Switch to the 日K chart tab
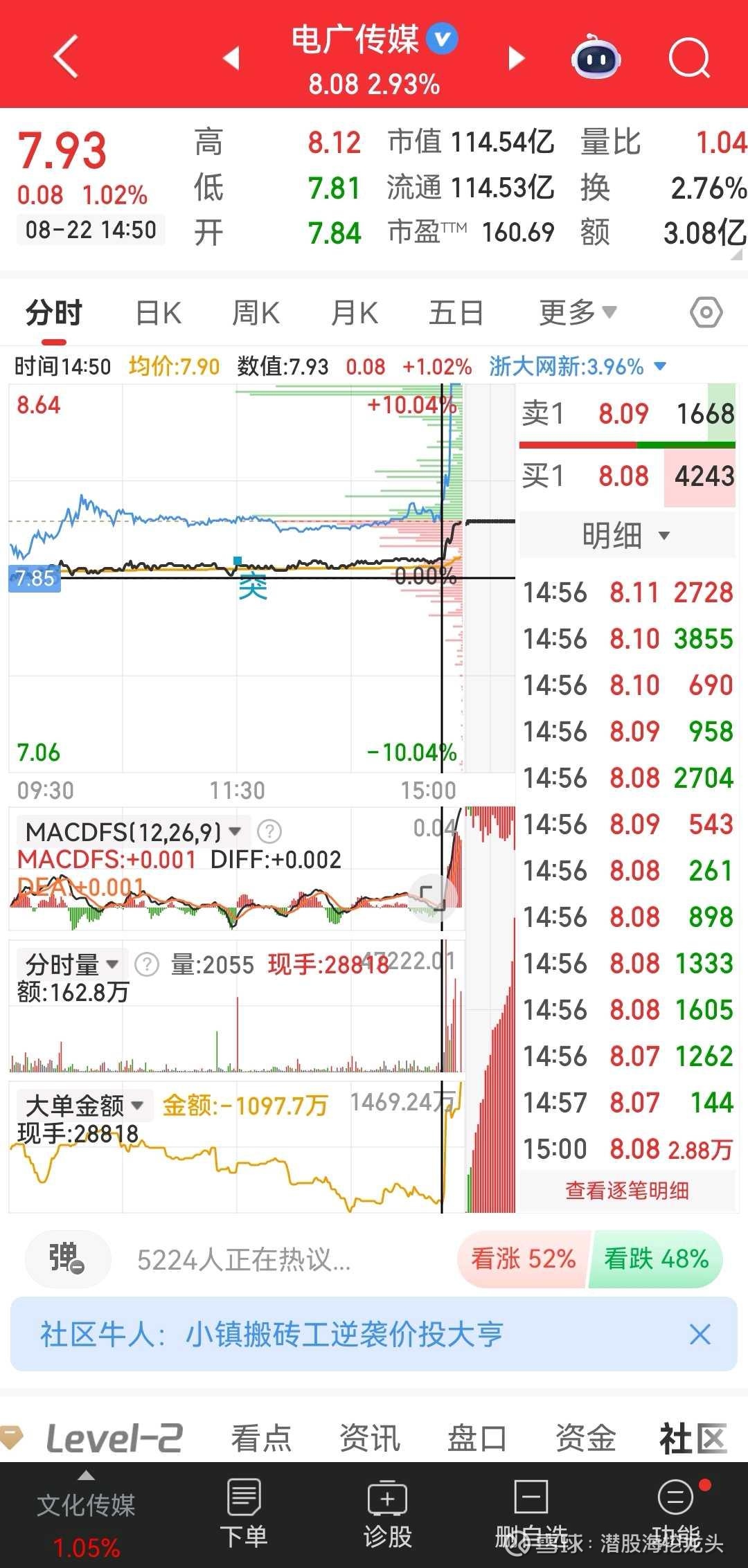Screen dimensions: 748x1568 click(159, 313)
